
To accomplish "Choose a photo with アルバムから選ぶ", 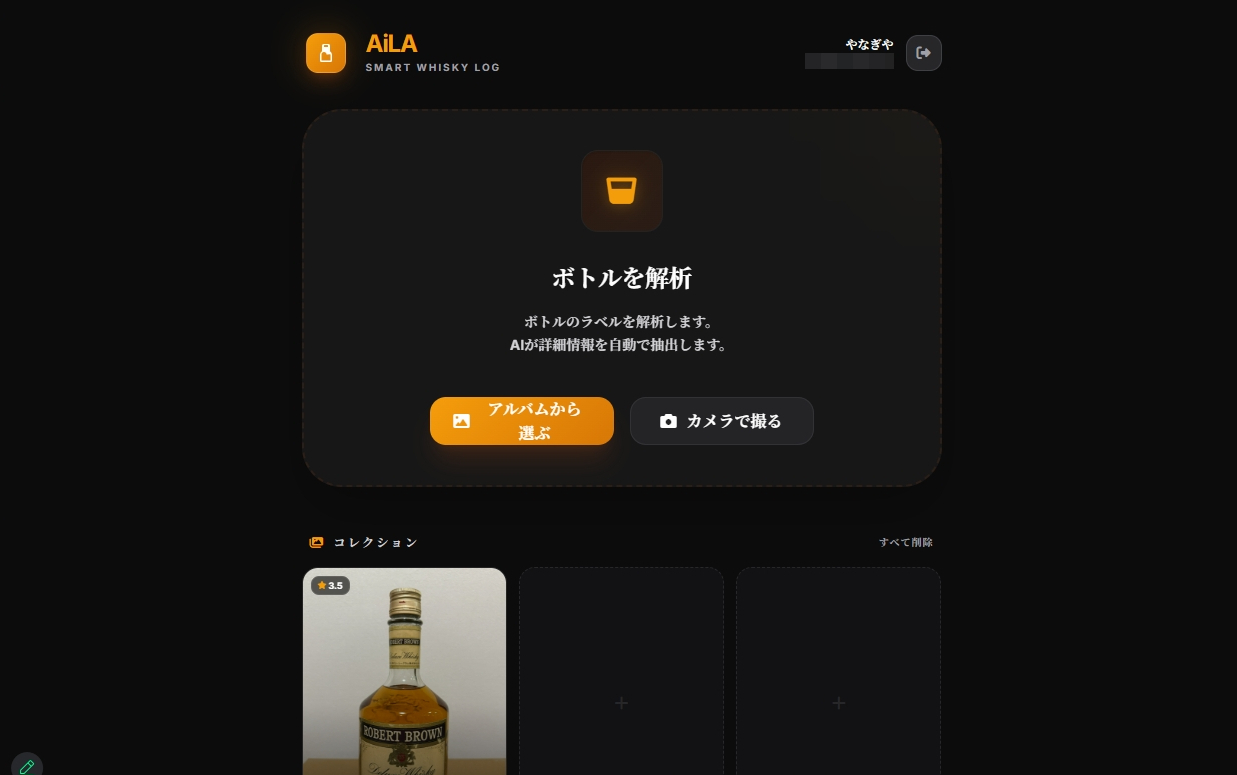I will 522,421.
